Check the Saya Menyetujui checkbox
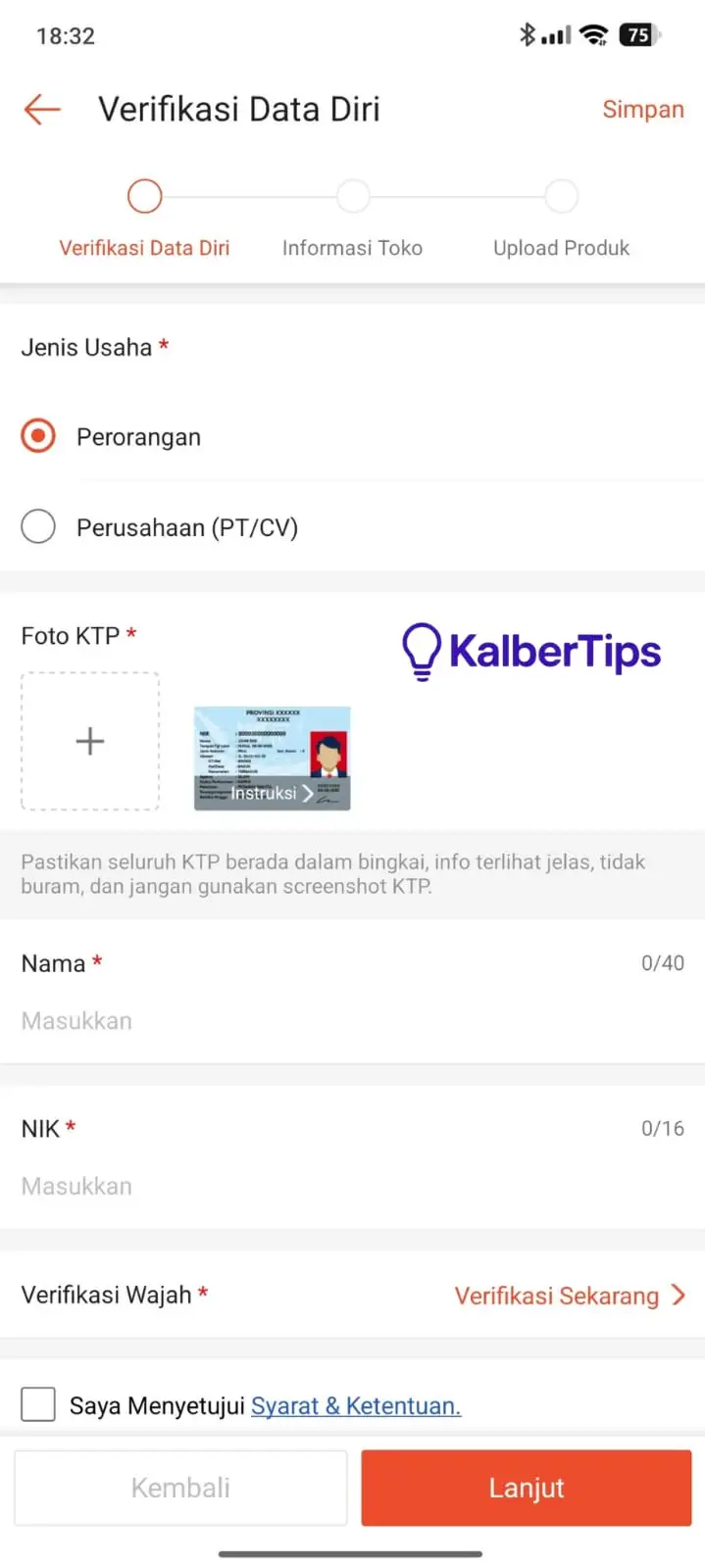The height and width of the screenshot is (1568, 705). pyautogui.click(x=38, y=1404)
